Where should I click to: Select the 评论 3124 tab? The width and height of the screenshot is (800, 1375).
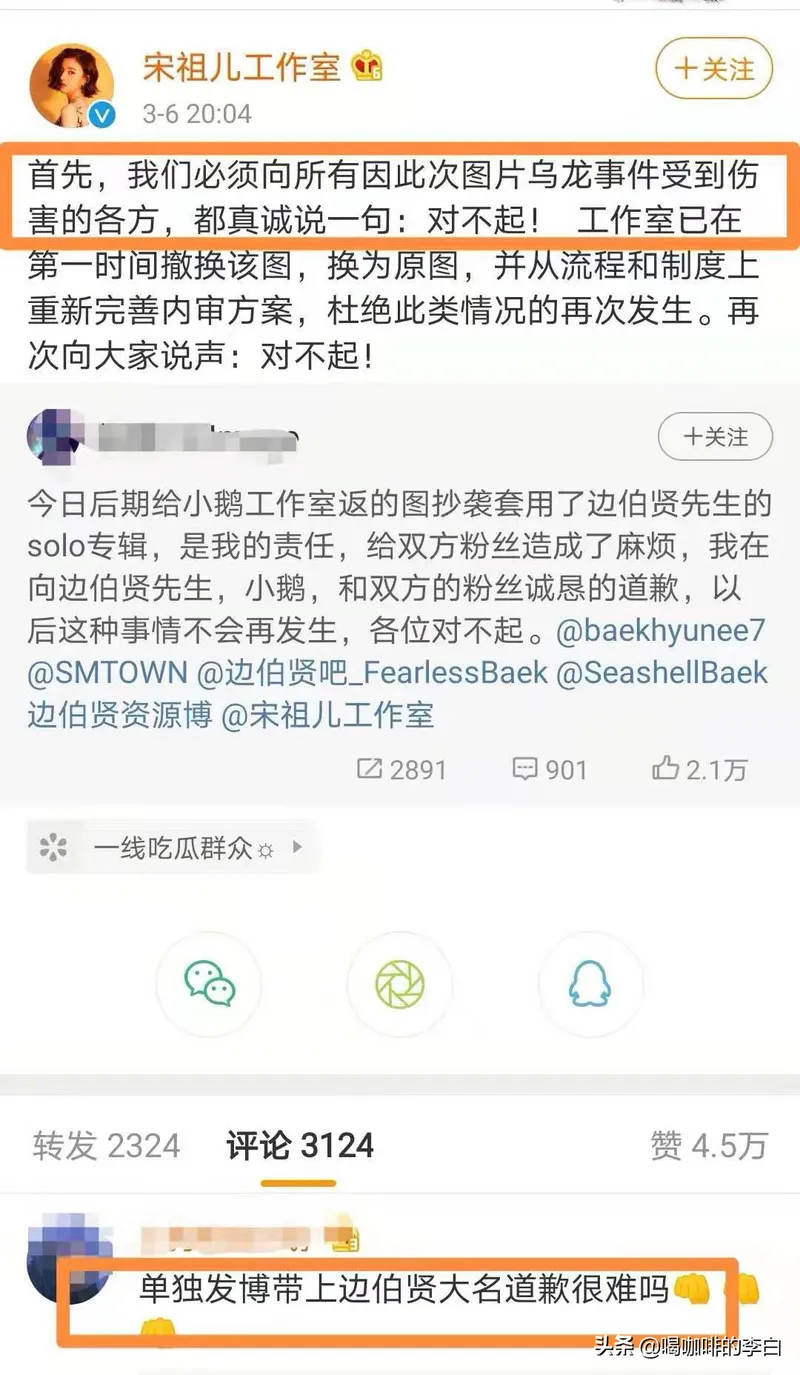(300, 1146)
